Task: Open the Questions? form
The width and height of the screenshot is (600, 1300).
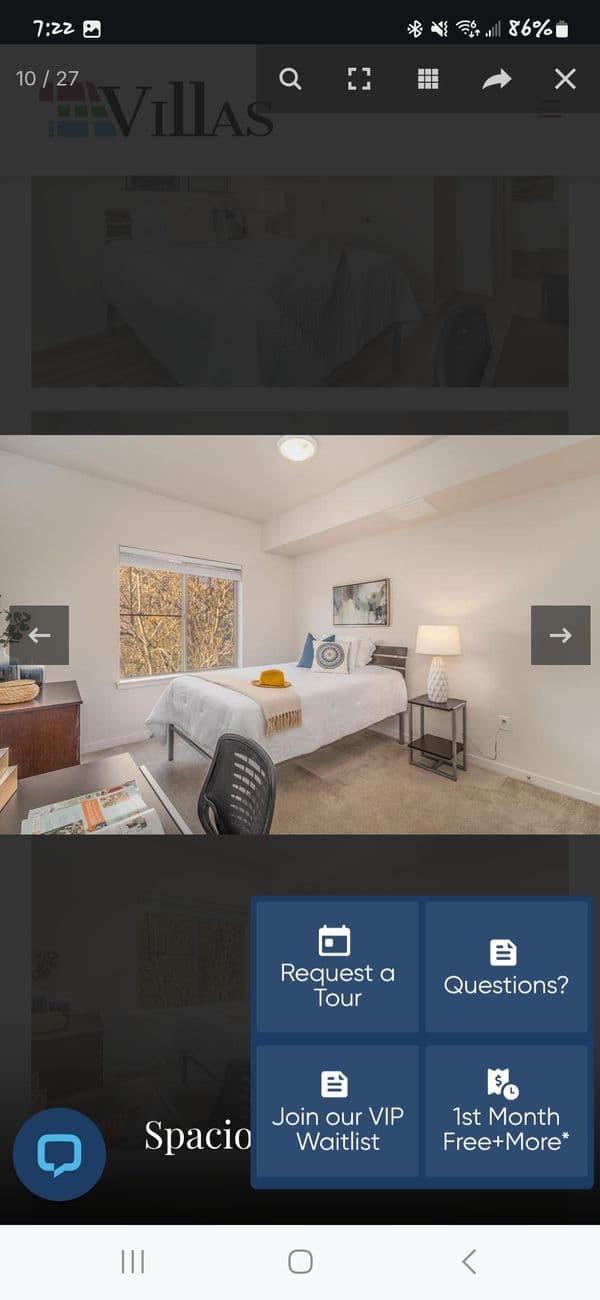Action: [506, 967]
